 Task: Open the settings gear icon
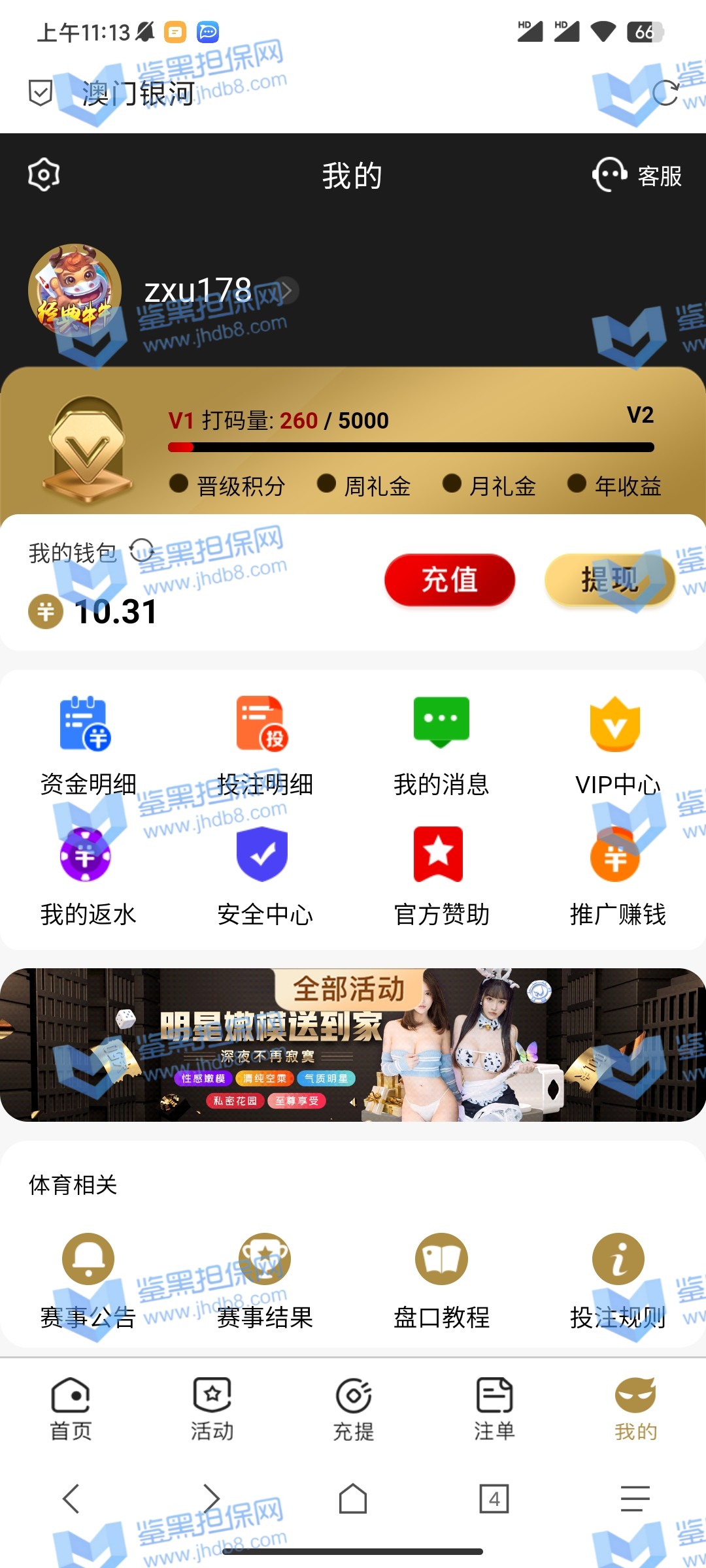[x=44, y=174]
